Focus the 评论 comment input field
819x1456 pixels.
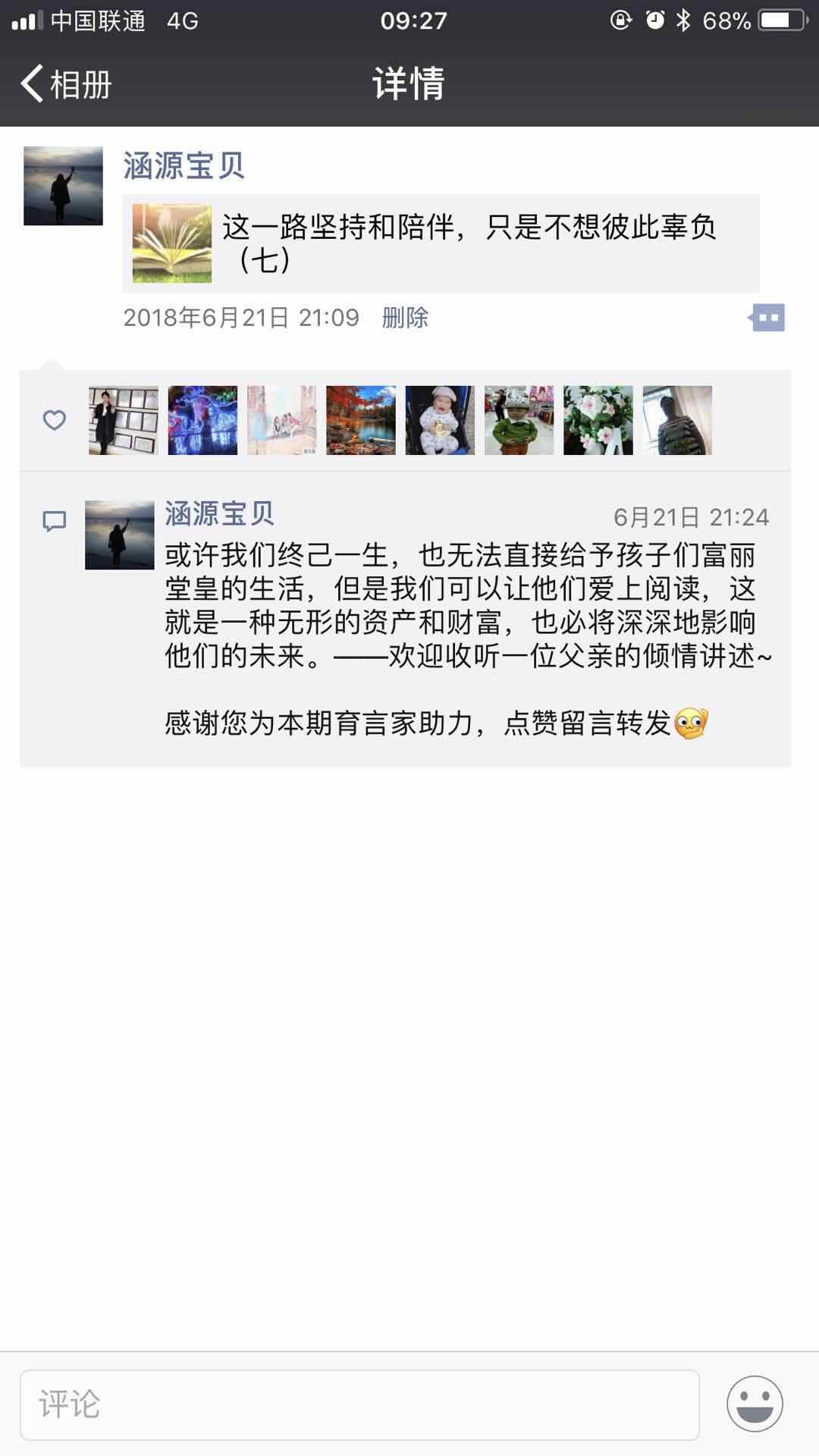(359, 1404)
